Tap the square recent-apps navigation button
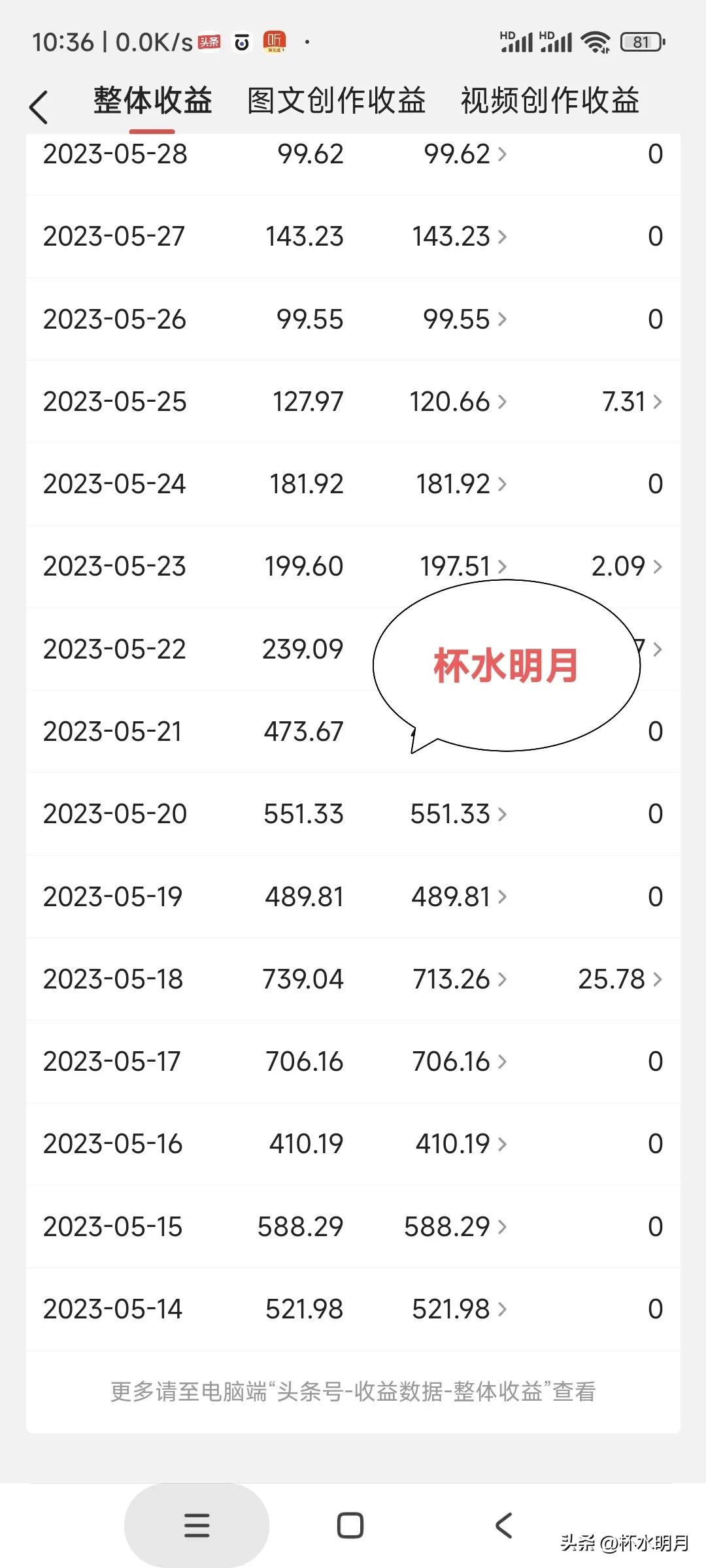 pos(350,1526)
